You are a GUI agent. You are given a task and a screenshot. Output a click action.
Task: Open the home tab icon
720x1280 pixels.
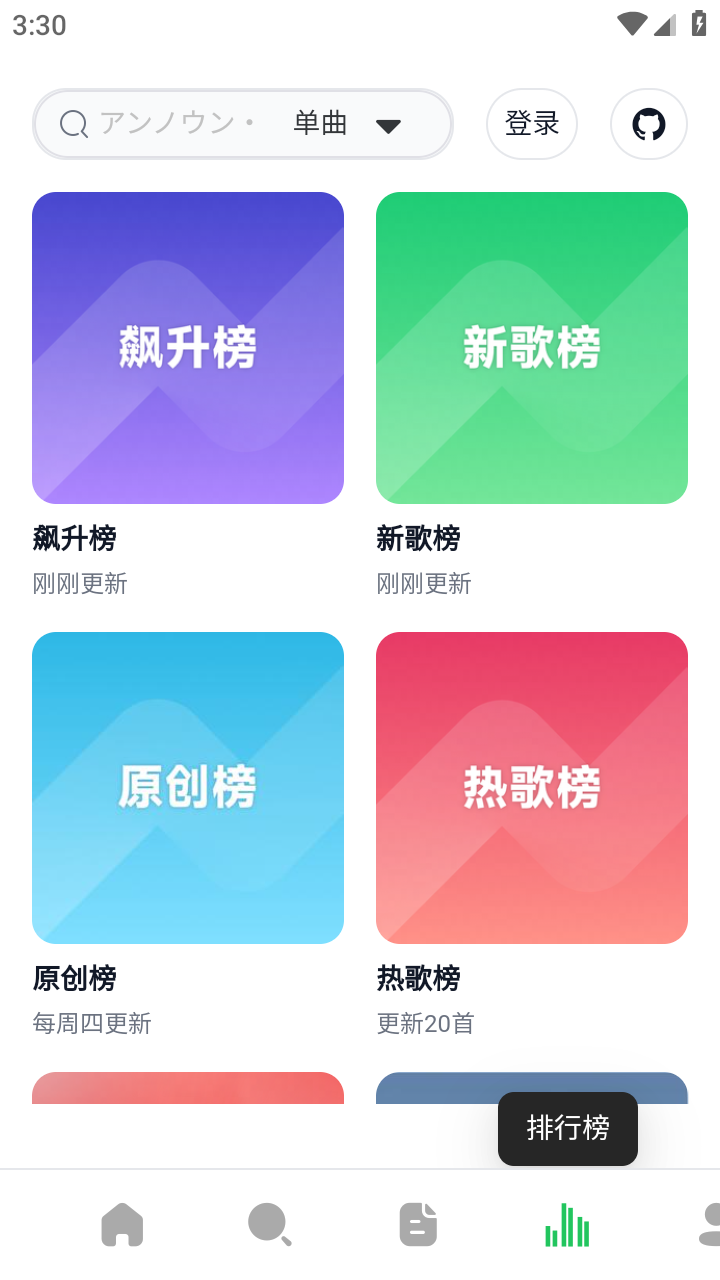(x=122, y=1222)
